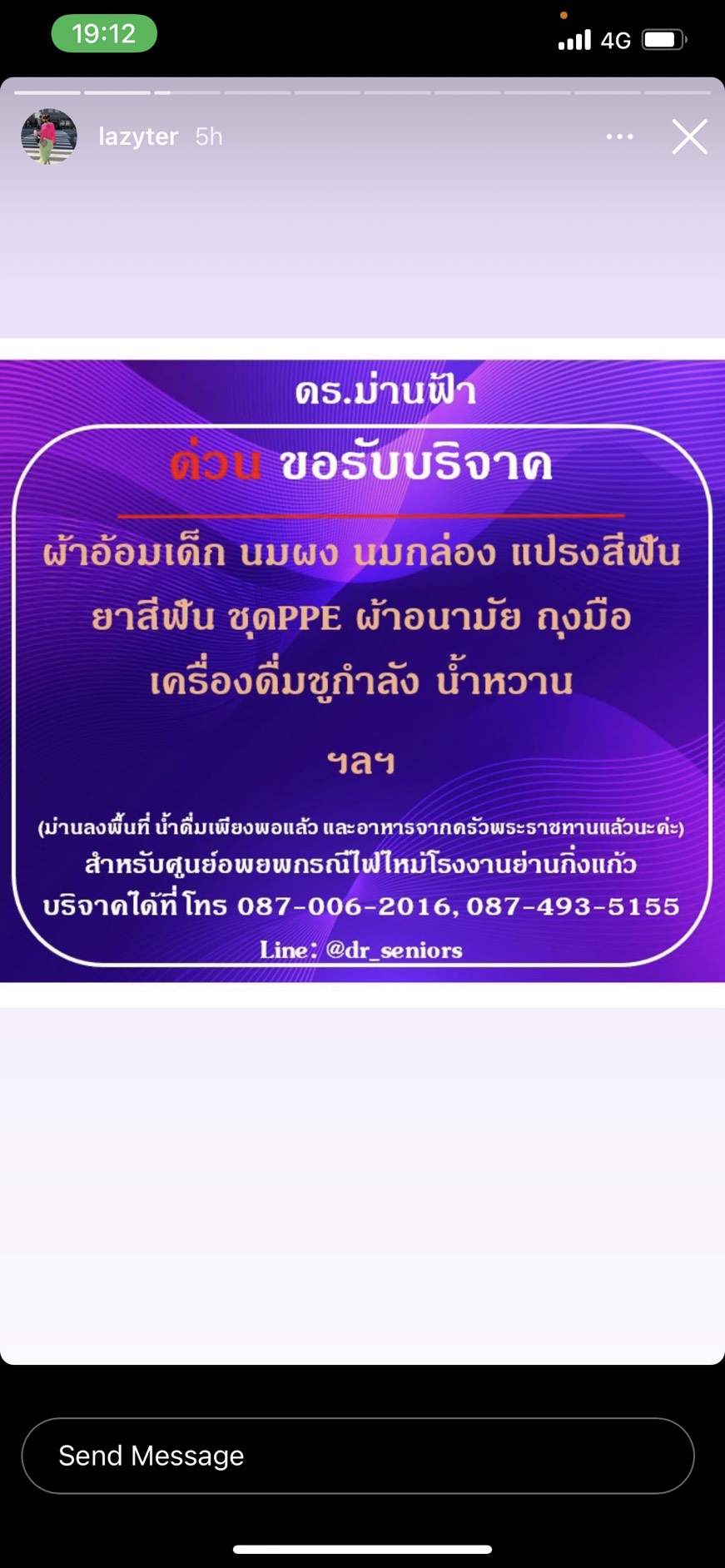The image size is (725, 1568).
Task: Open lazyter's profile picture
Action: pos(49,136)
